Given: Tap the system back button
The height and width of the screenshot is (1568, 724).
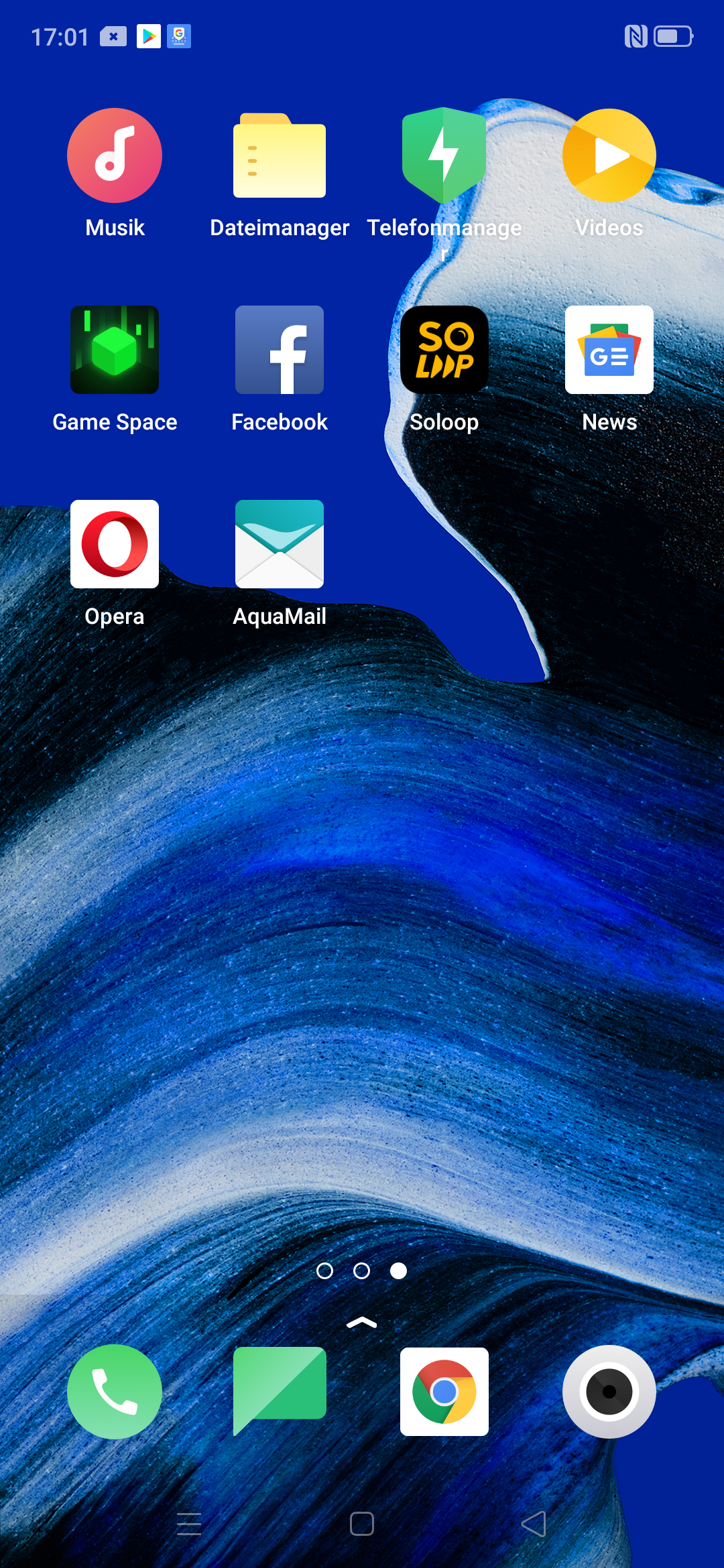Looking at the screenshot, I should pyautogui.click(x=534, y=1524).
